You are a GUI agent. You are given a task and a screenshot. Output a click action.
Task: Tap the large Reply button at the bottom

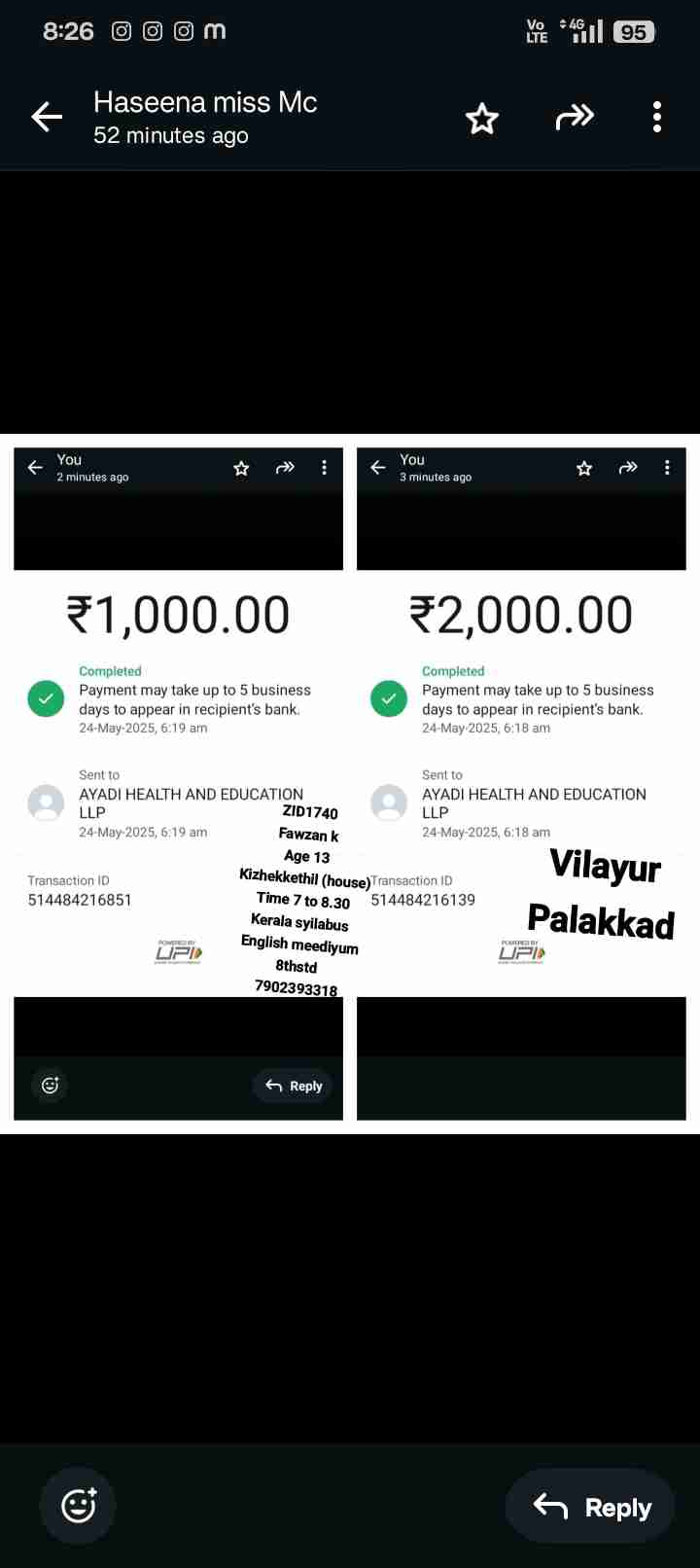pyautogui.click(x=591, y=1507)
